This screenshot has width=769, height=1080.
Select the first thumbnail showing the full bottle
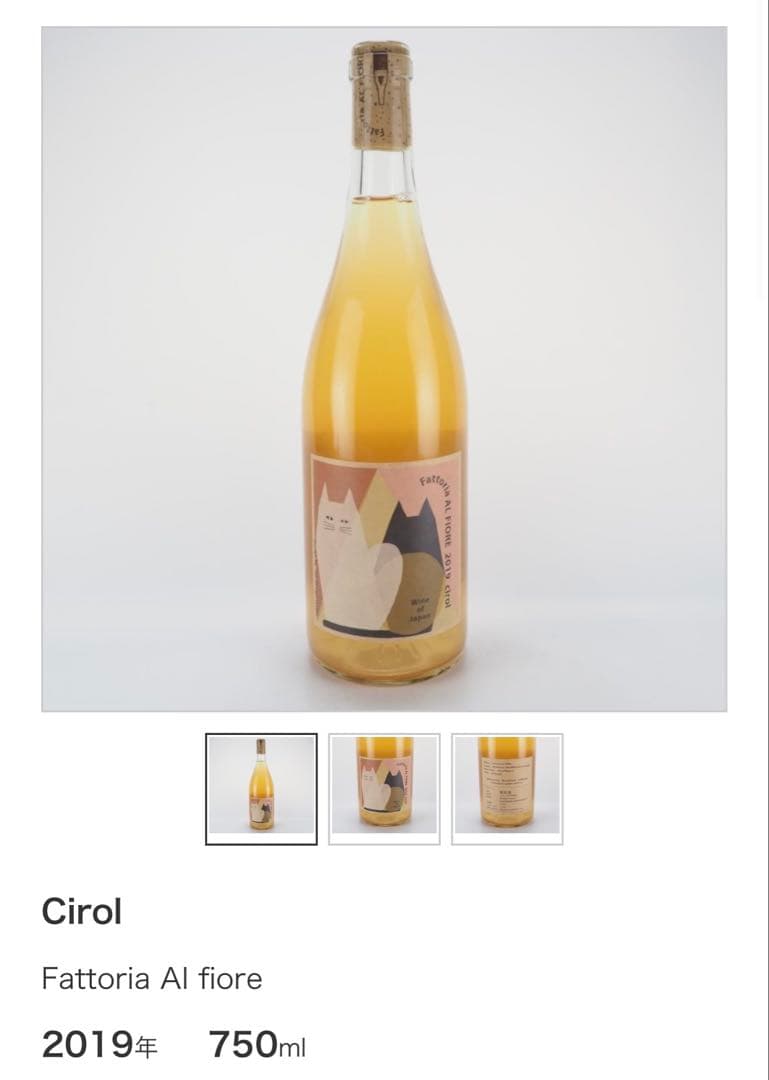261,789
